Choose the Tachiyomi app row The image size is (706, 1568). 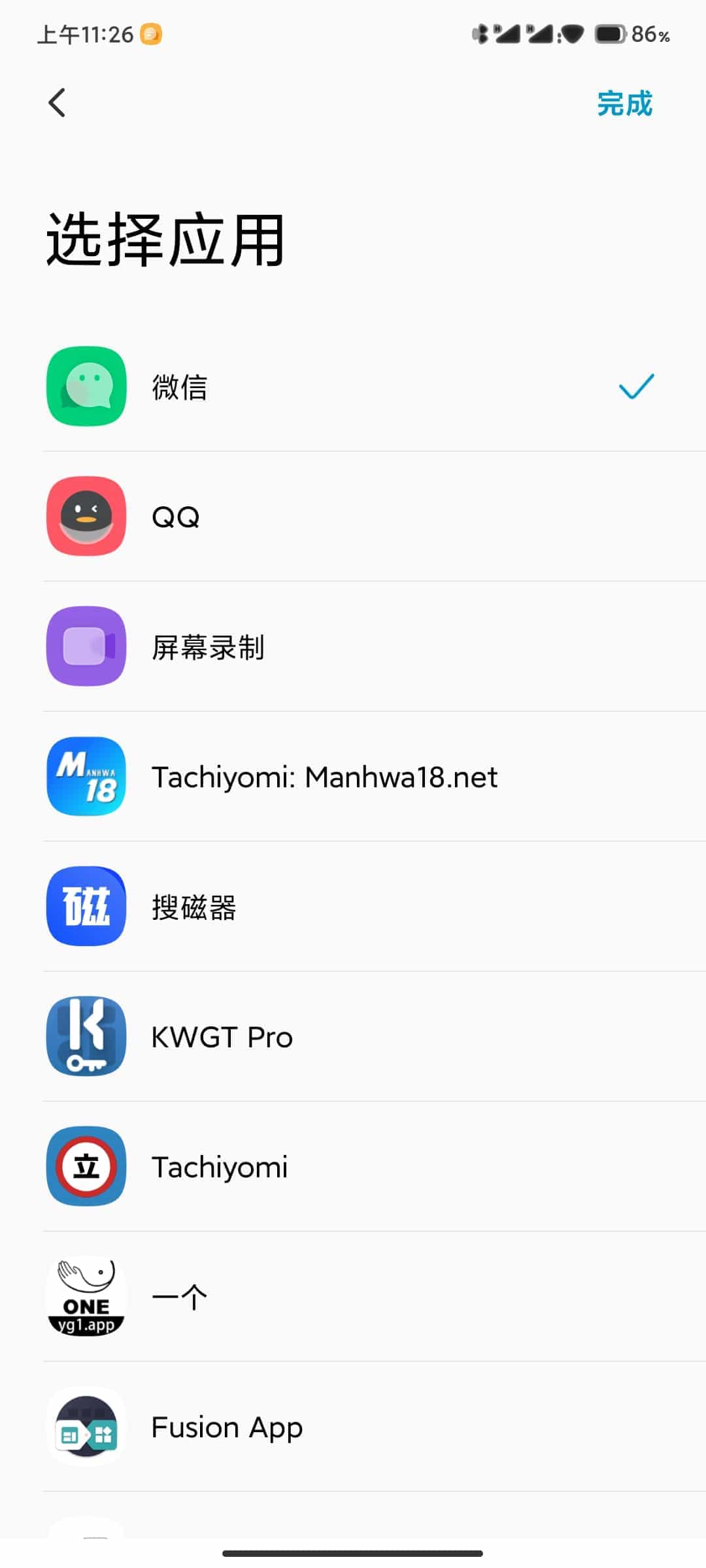pos(353,1166)
